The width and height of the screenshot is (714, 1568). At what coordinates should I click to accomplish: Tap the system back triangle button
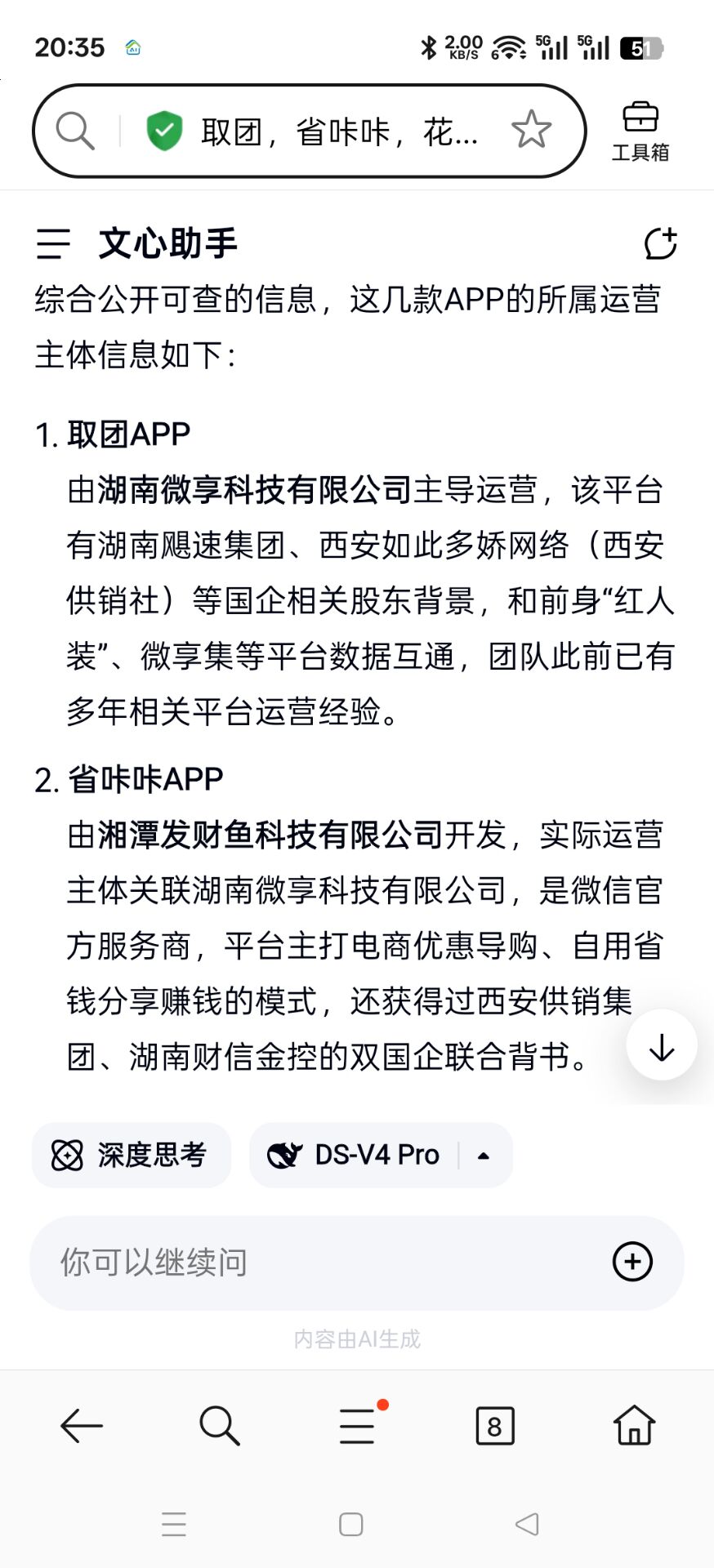(x=527, y=1524)
